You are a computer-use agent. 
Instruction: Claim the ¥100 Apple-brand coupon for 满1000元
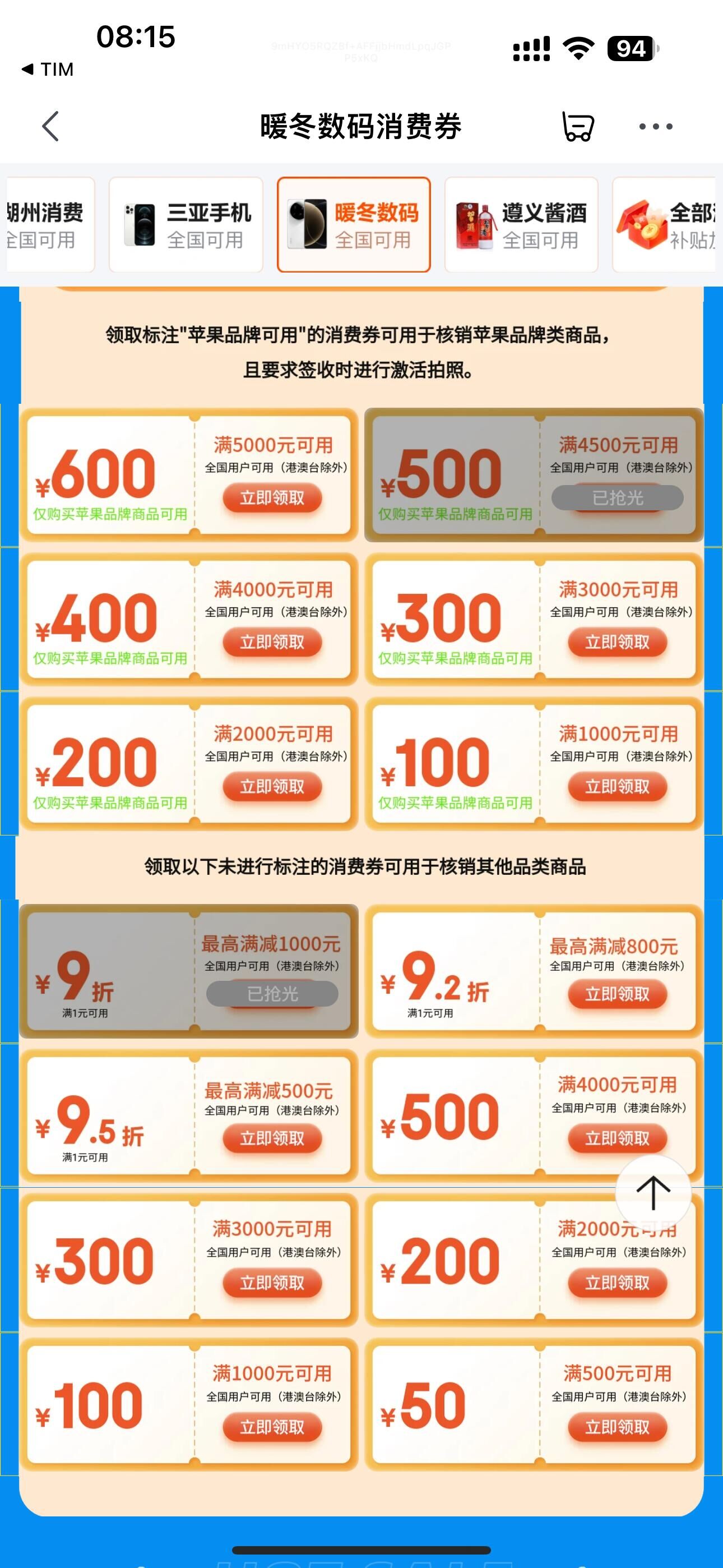[617, 786]
